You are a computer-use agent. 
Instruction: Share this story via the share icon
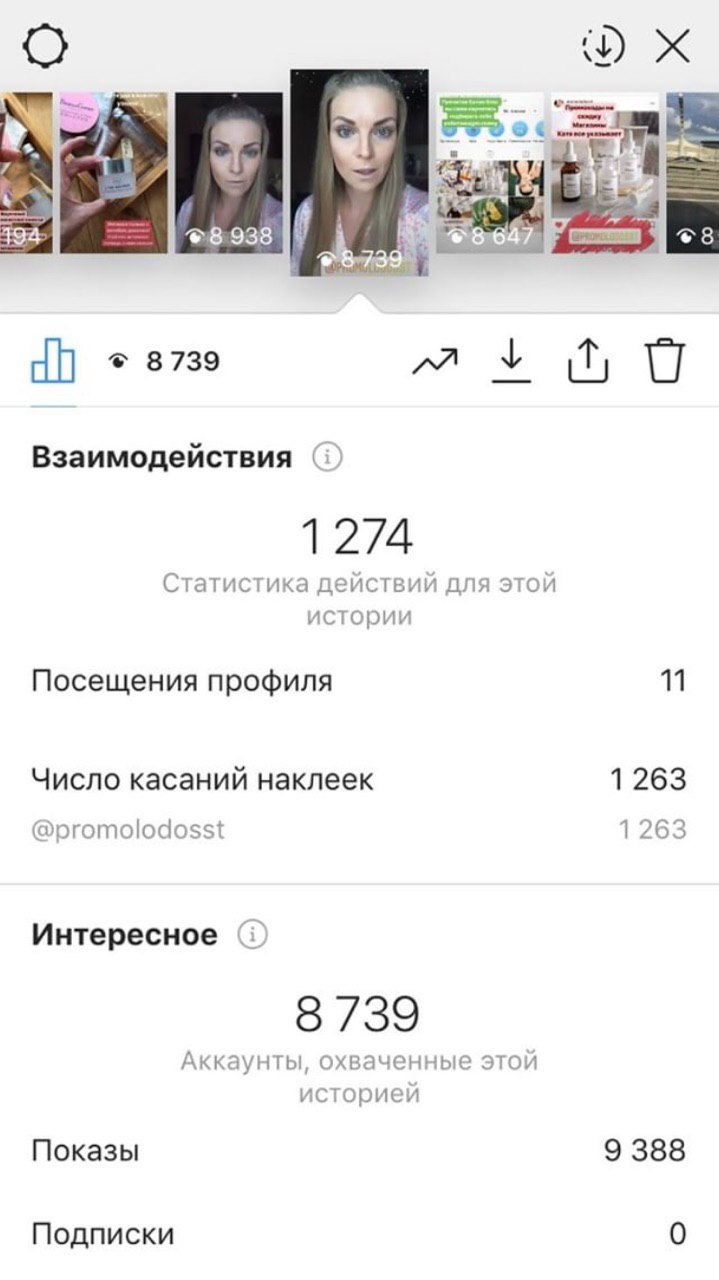[x=588, y=361]
